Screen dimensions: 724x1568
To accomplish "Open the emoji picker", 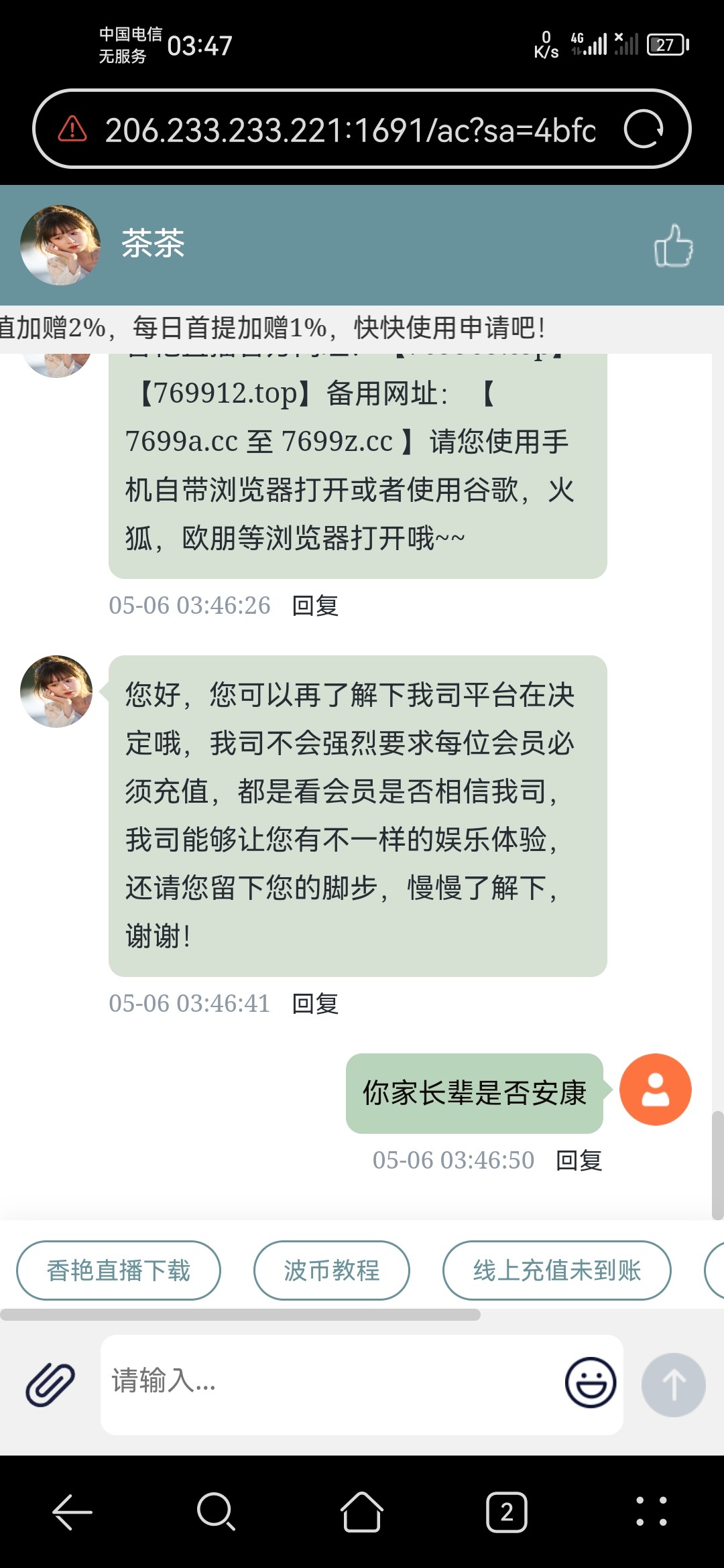I will pyautogui.click(x=591, y=1383).
